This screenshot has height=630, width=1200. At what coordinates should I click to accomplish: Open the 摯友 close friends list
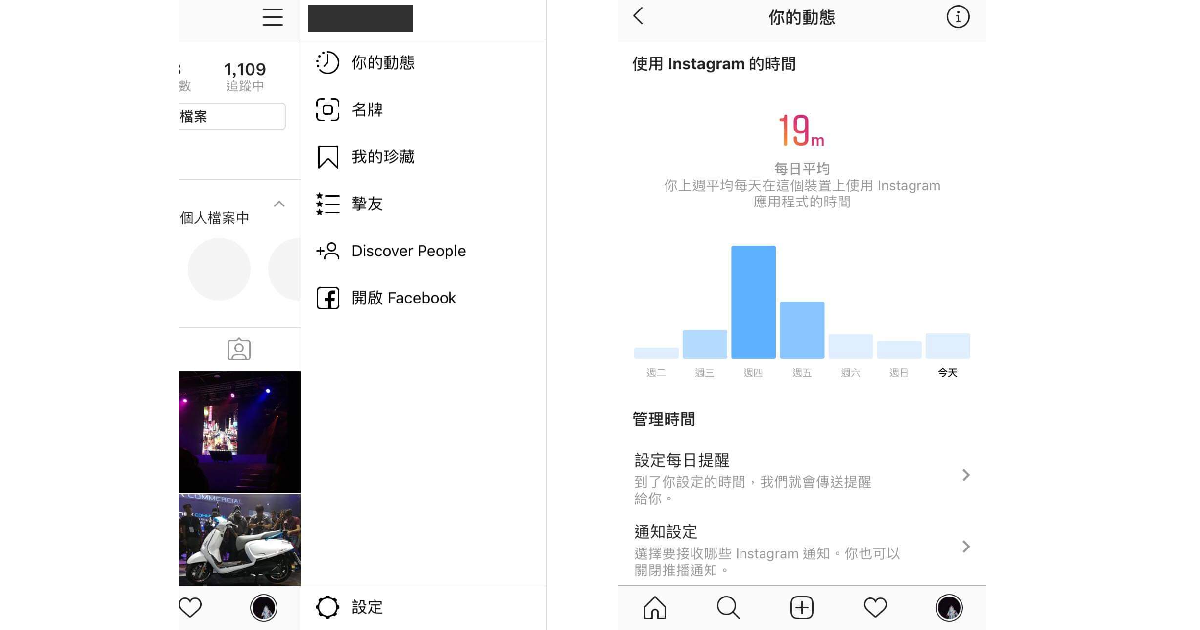tap(367, 204)
